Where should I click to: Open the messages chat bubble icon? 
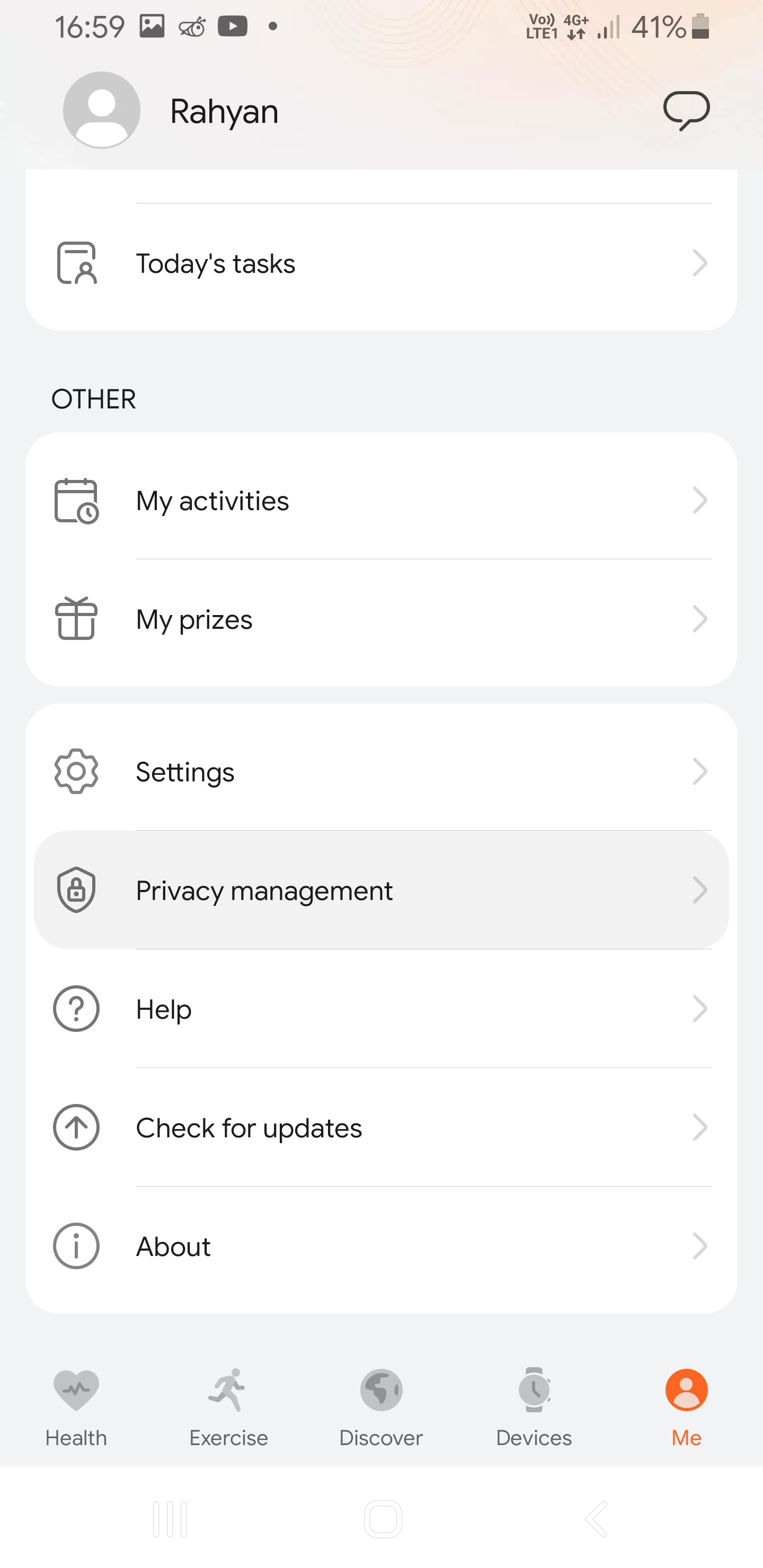(686, 111)
